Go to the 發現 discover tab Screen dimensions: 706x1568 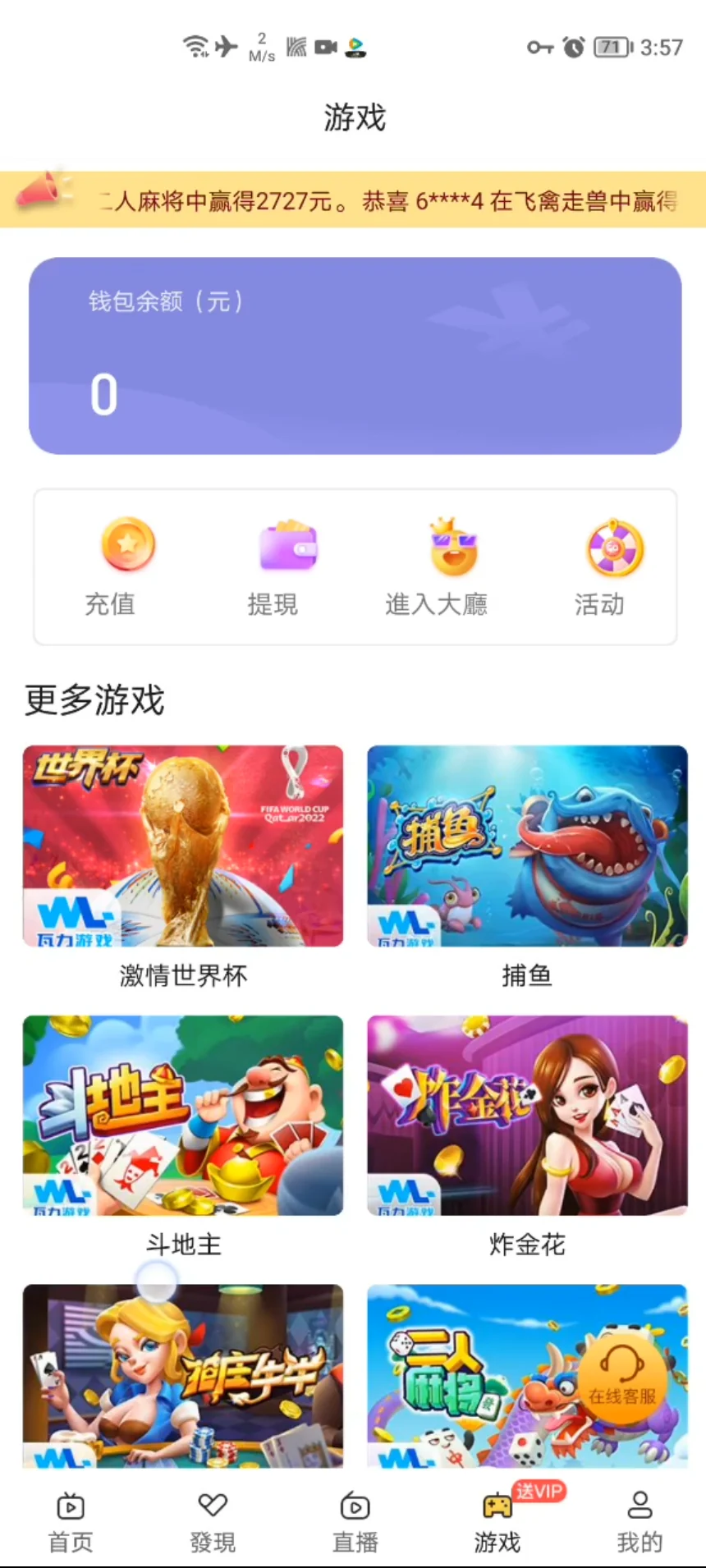213,1523
